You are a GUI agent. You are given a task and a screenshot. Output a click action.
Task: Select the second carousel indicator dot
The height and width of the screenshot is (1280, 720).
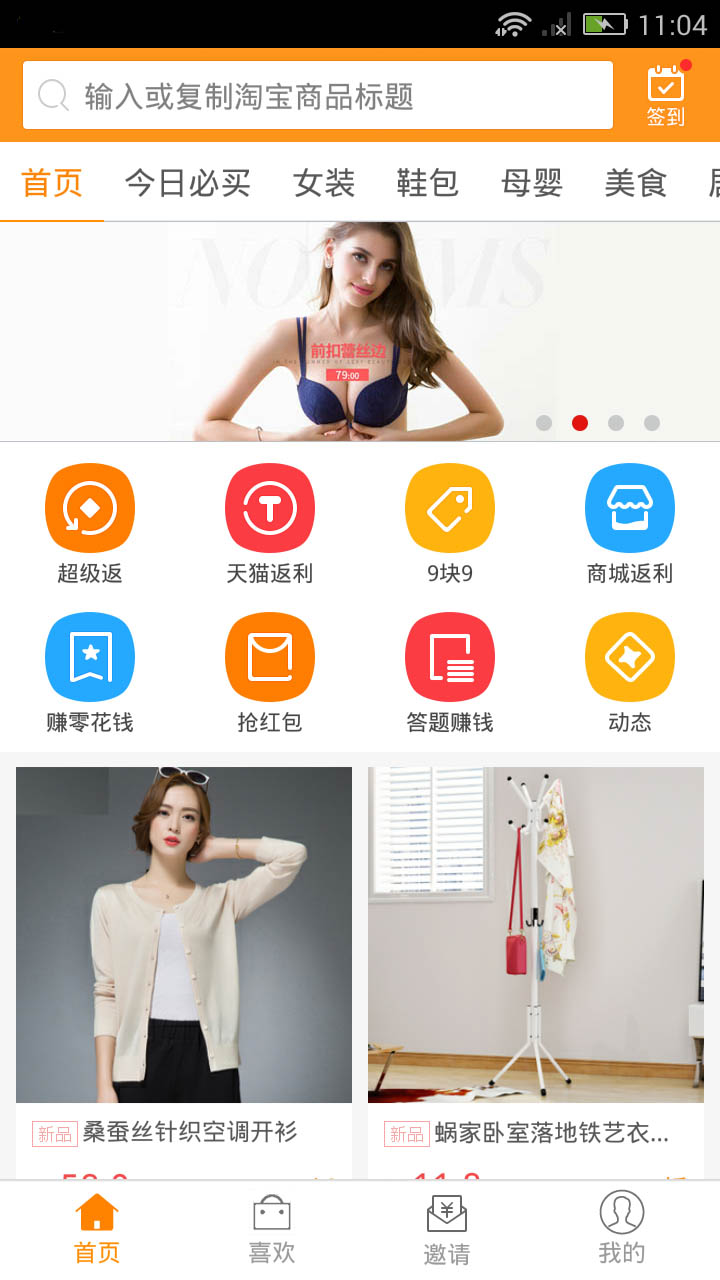[x=579, y=423]
